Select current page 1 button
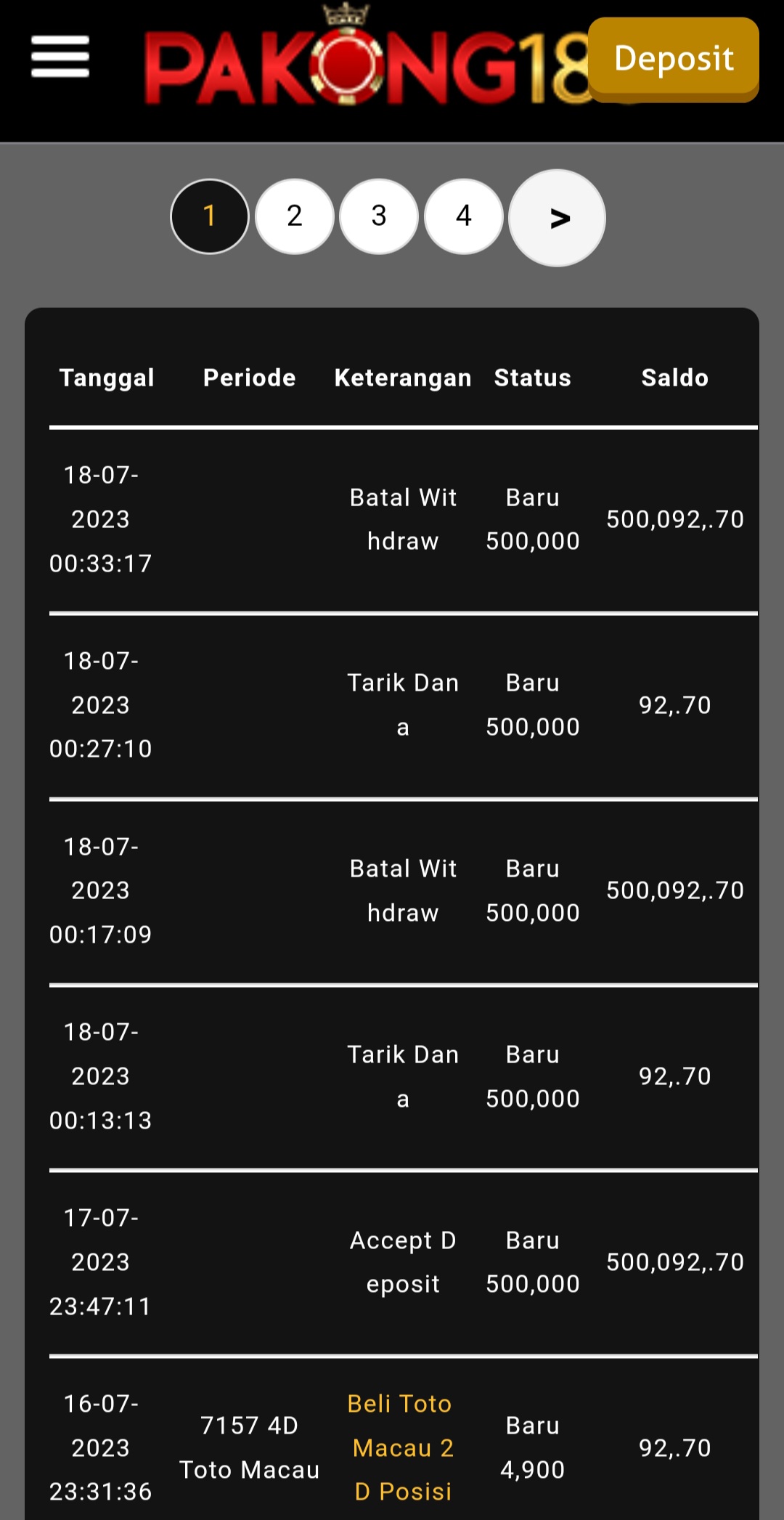 [x=210, y=216]
